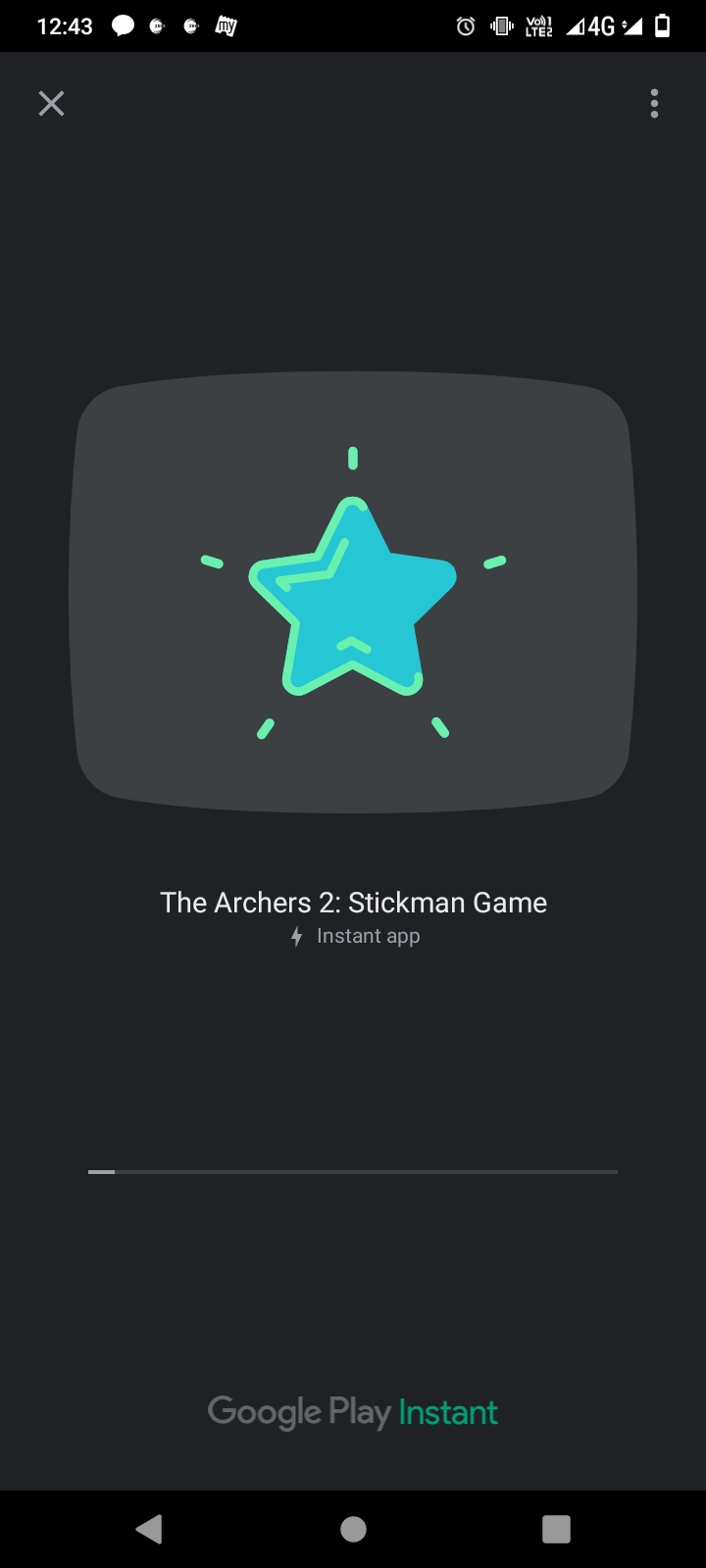The height and width of the screenshot is (1568, 706).
Task: Tap the system back button
Action: tap(149, 1529)
